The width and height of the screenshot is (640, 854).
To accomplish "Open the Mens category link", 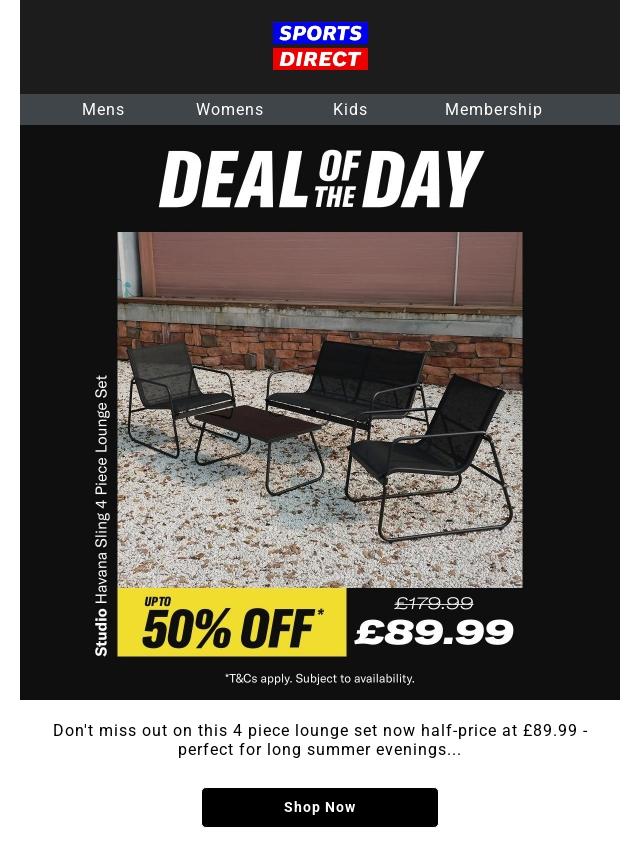I will coord(103,110).
